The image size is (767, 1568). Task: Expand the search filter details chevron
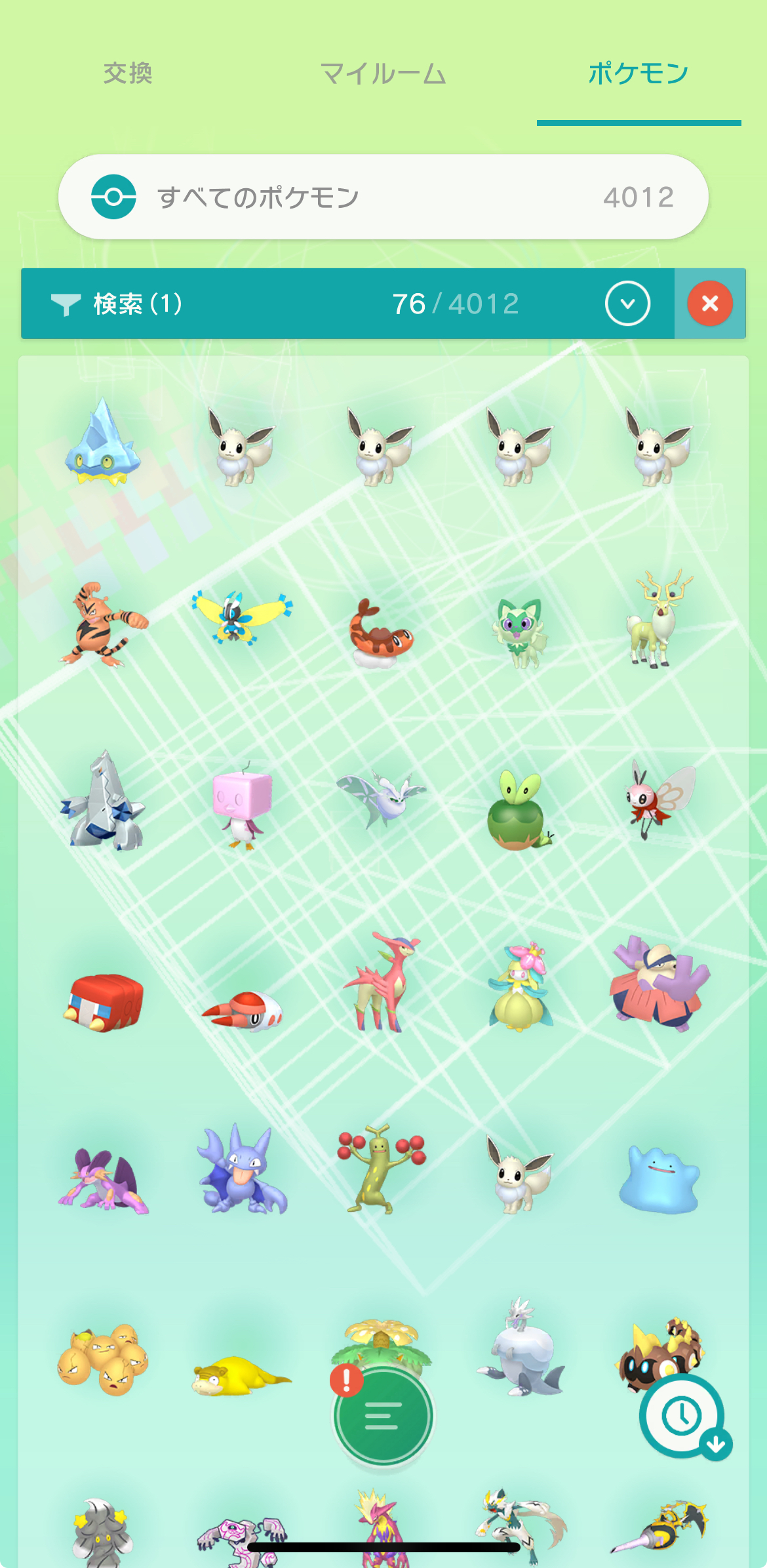[x=627, y=304]
